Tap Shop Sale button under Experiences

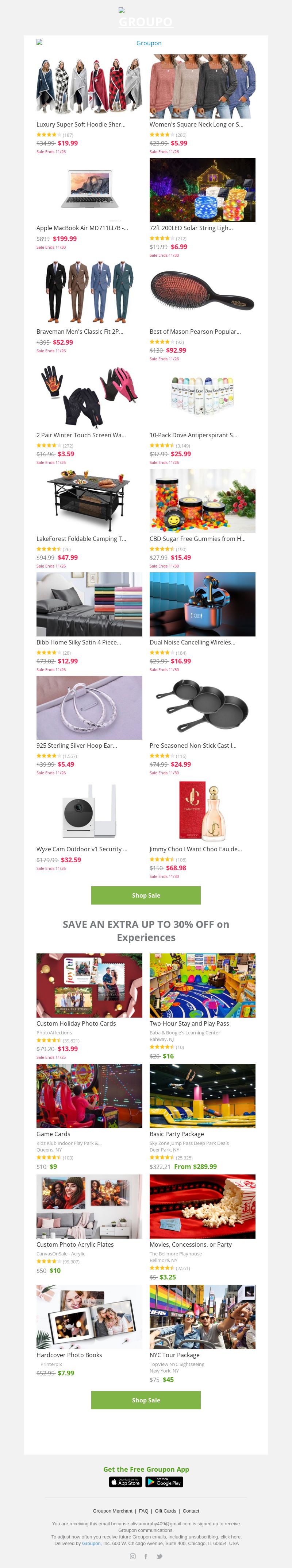click(146, 1400)
